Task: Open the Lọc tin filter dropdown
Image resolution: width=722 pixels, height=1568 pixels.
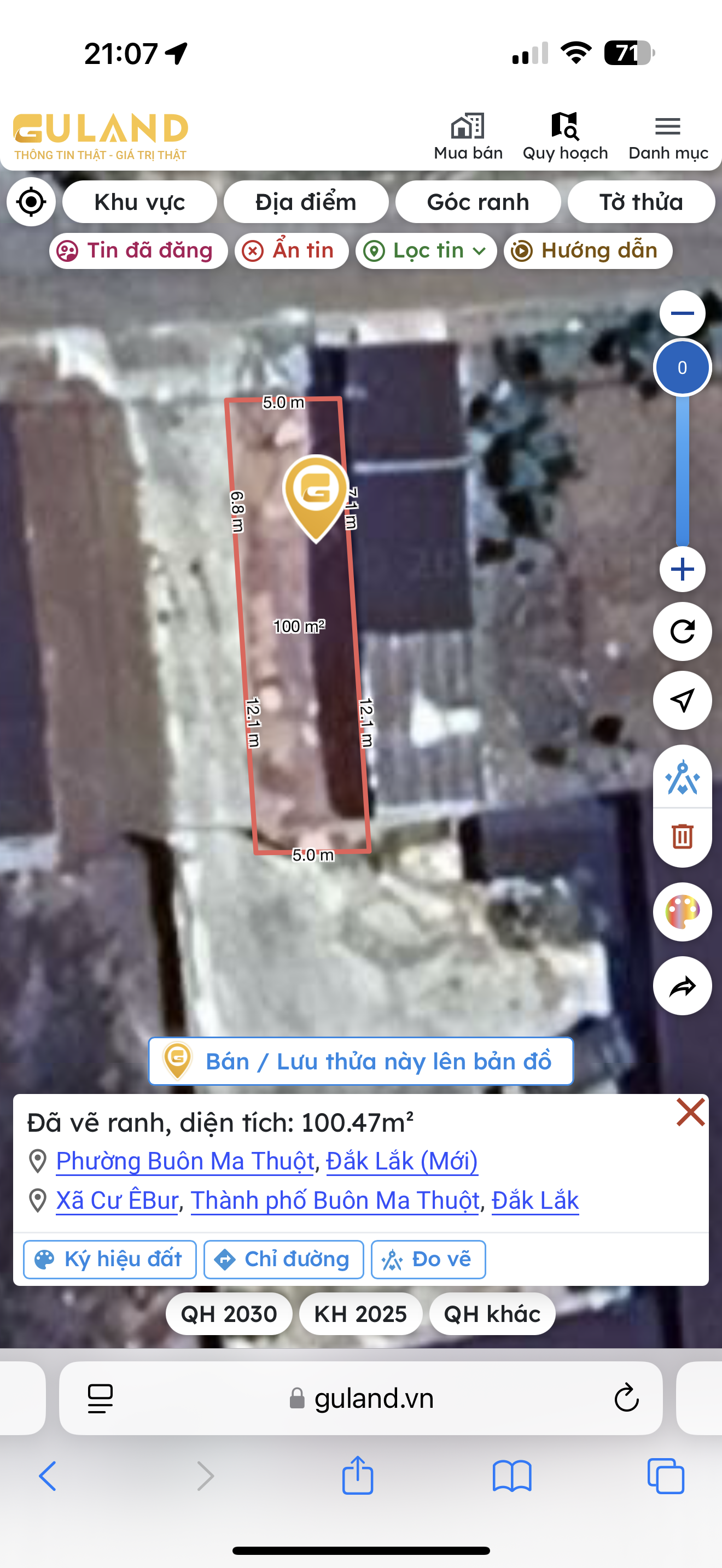Action: tap(426, 251)
